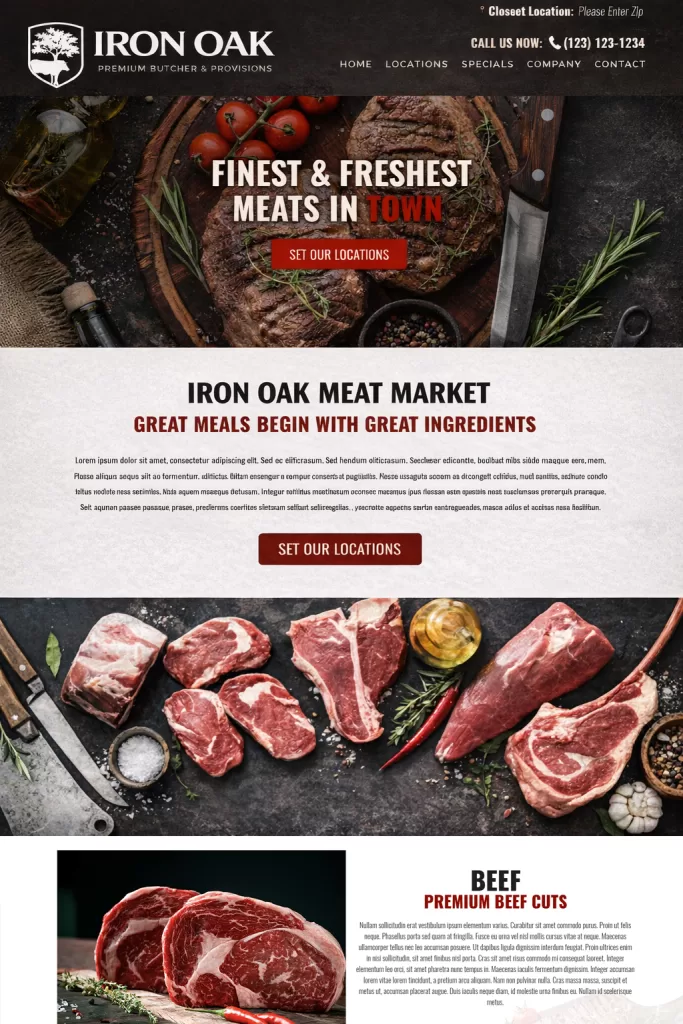The image size is (683, 1024).
Task: Tap Set Our Locations below the intro text
Action: 339,549
